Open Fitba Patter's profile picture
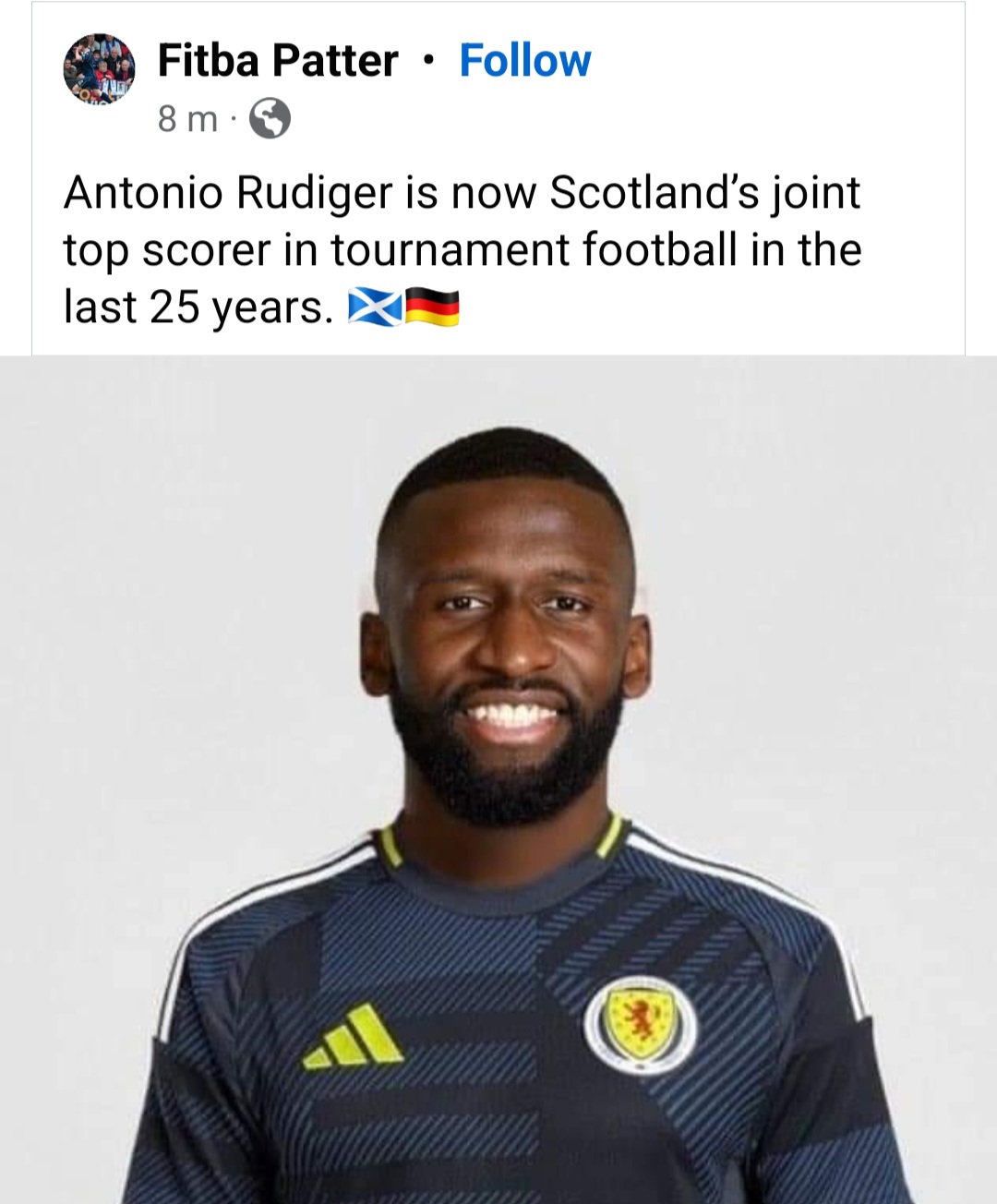This screenshot has width=997, height=1204. click(99, 69)
